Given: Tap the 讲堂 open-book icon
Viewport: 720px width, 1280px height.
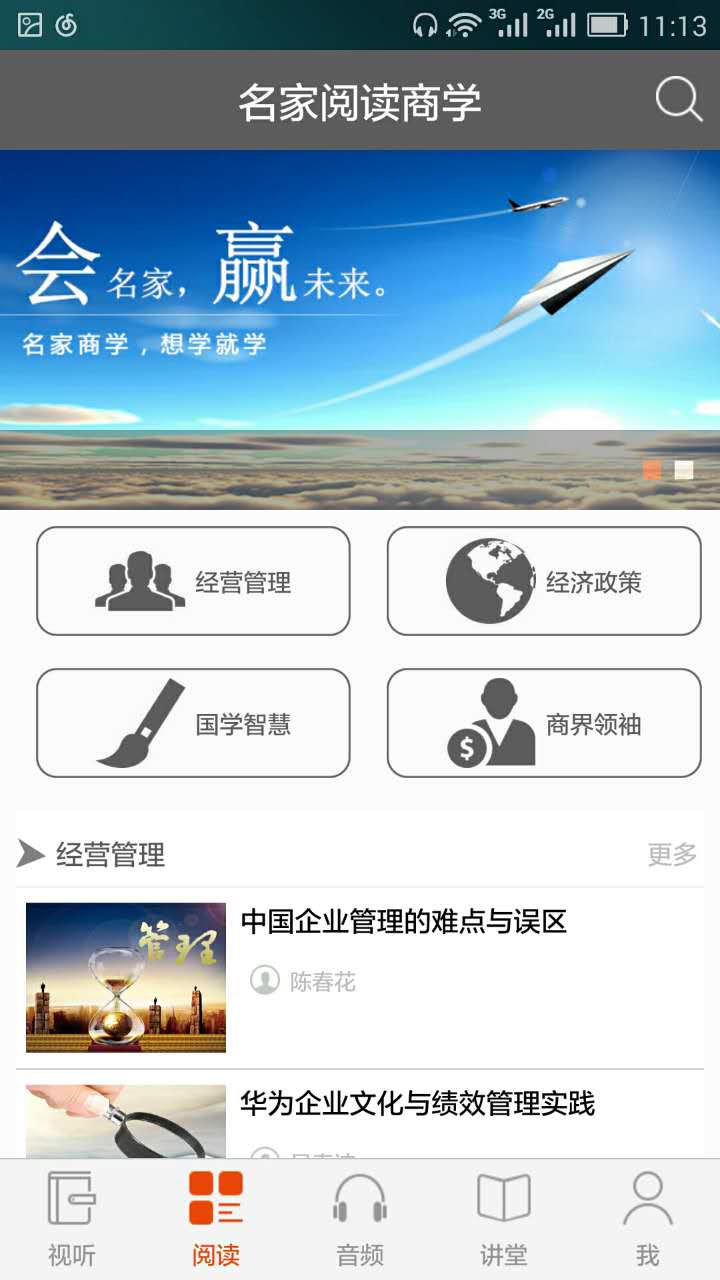Looking at the screenshot, I should coord(504,1197).
